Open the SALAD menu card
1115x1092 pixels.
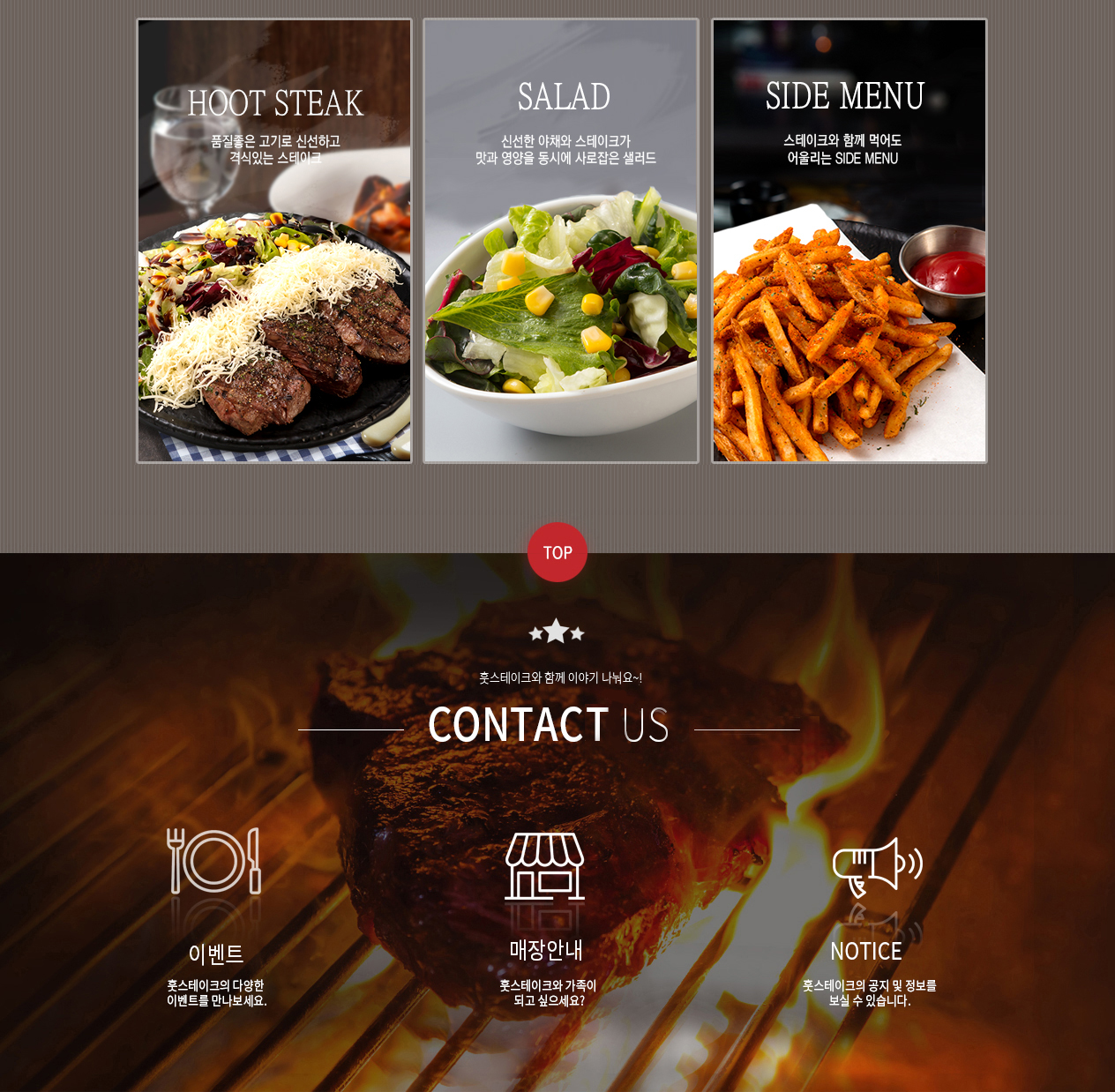point(561,241)
